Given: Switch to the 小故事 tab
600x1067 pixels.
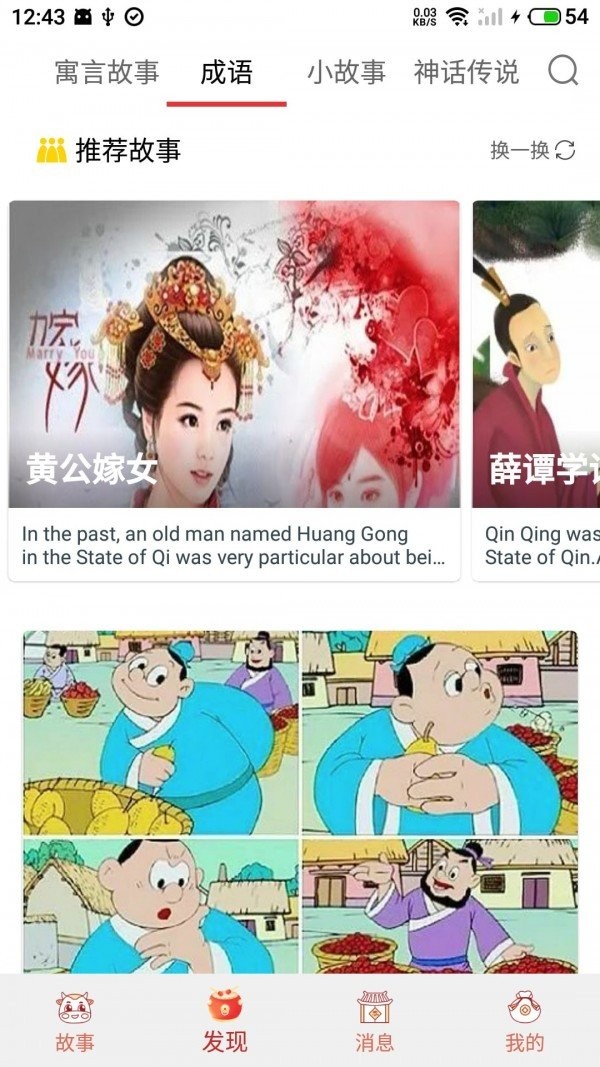Looking at the screenshot, I should pos(346,72).
